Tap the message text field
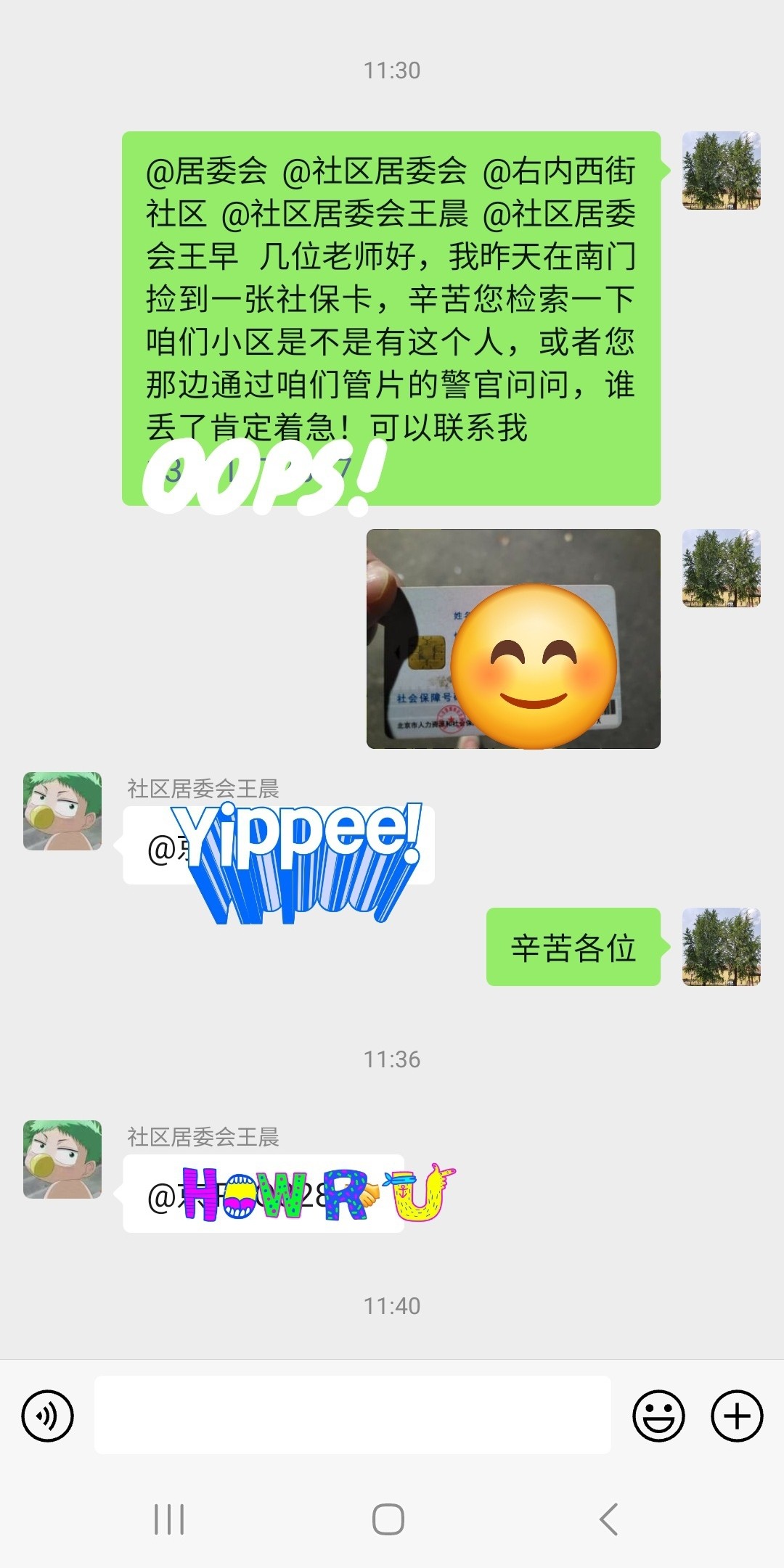Viewport: 784px width, 1568px height. [x=352, y=1415]
